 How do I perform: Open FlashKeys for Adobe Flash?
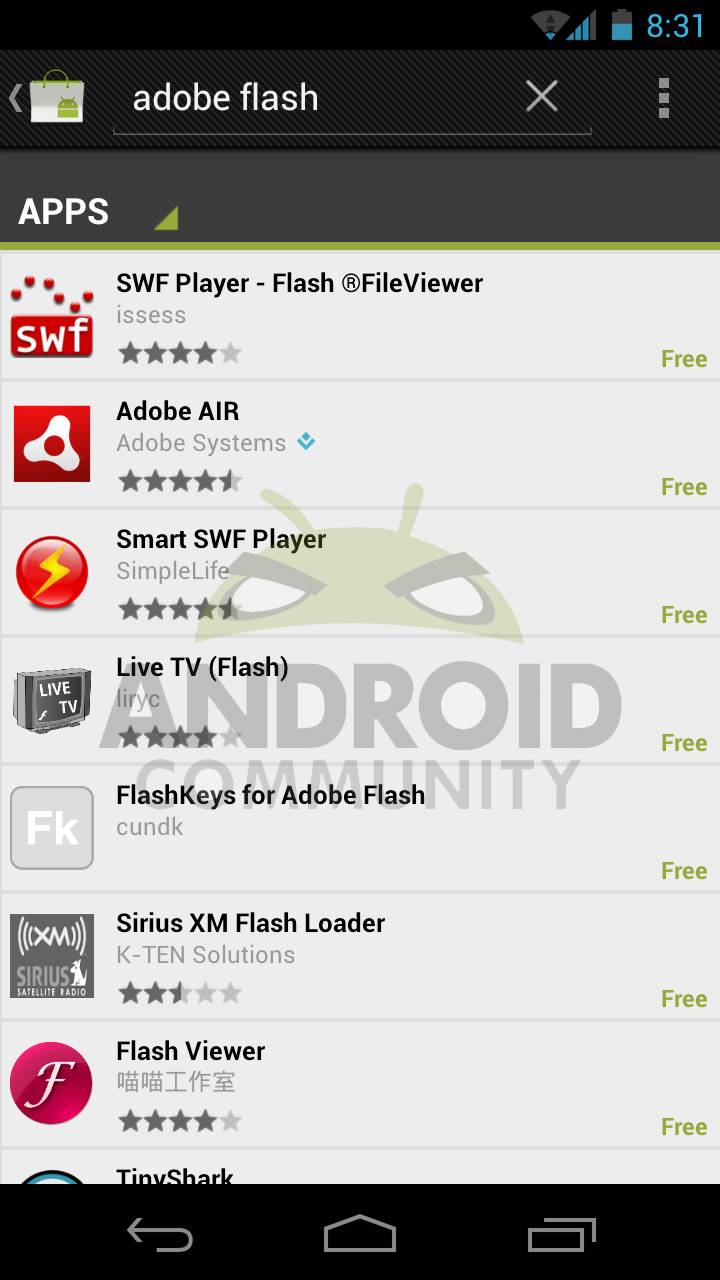360,829
